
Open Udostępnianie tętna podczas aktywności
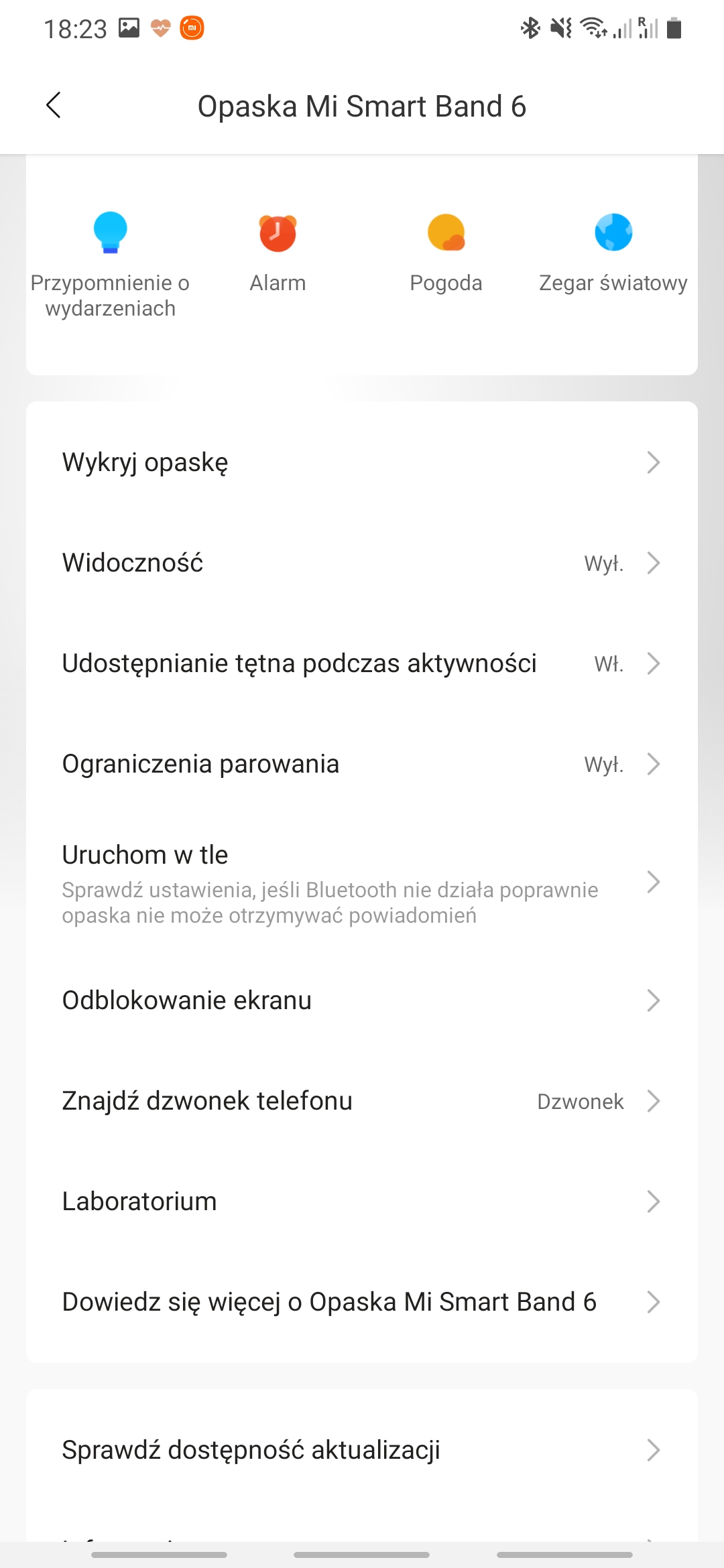[362, 663]
